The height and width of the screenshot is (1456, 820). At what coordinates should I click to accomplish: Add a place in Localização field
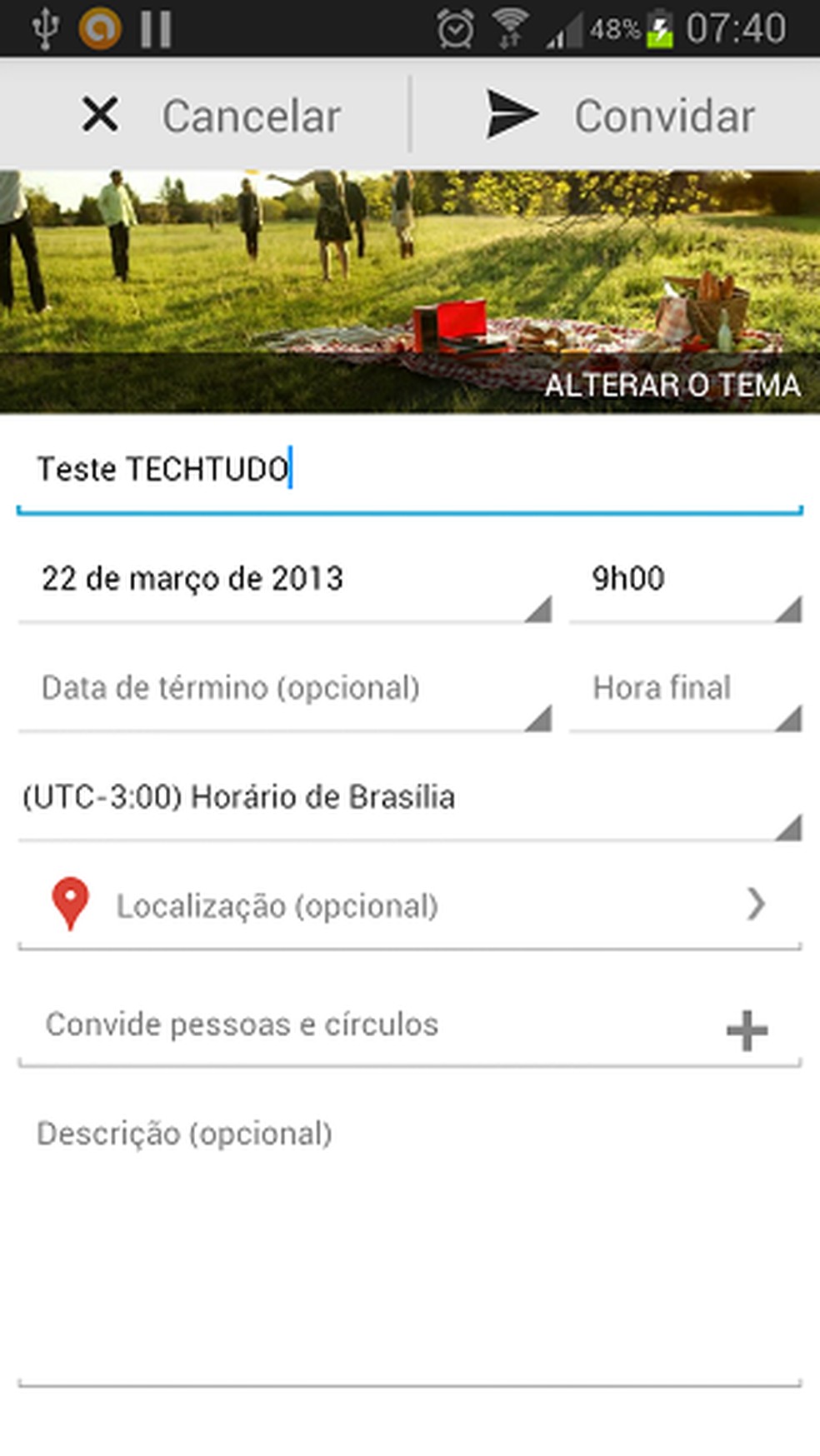pos(408,906)
